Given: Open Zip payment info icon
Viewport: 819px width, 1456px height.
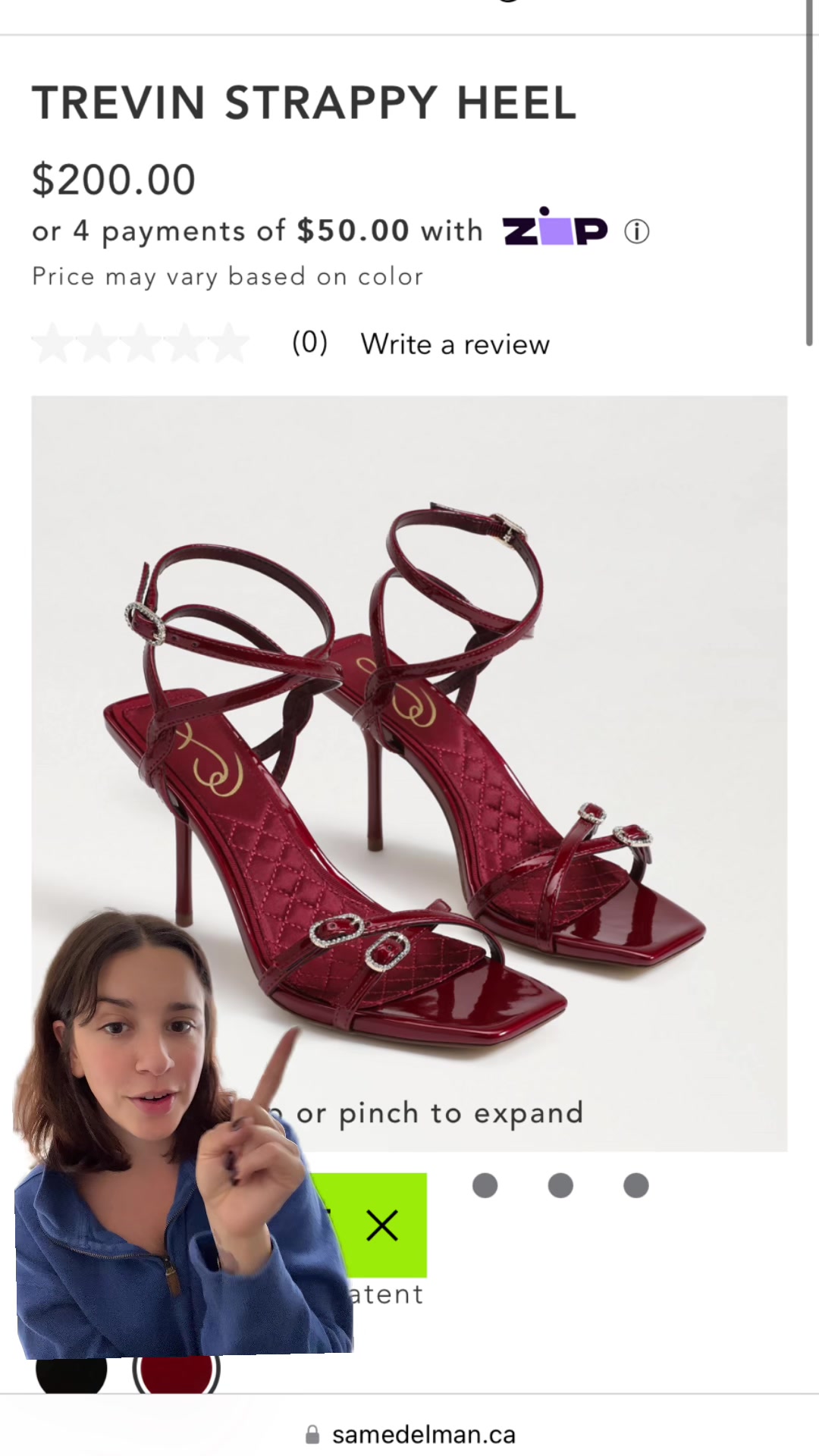Looking at the screenshot, I should tap(636, 231).
